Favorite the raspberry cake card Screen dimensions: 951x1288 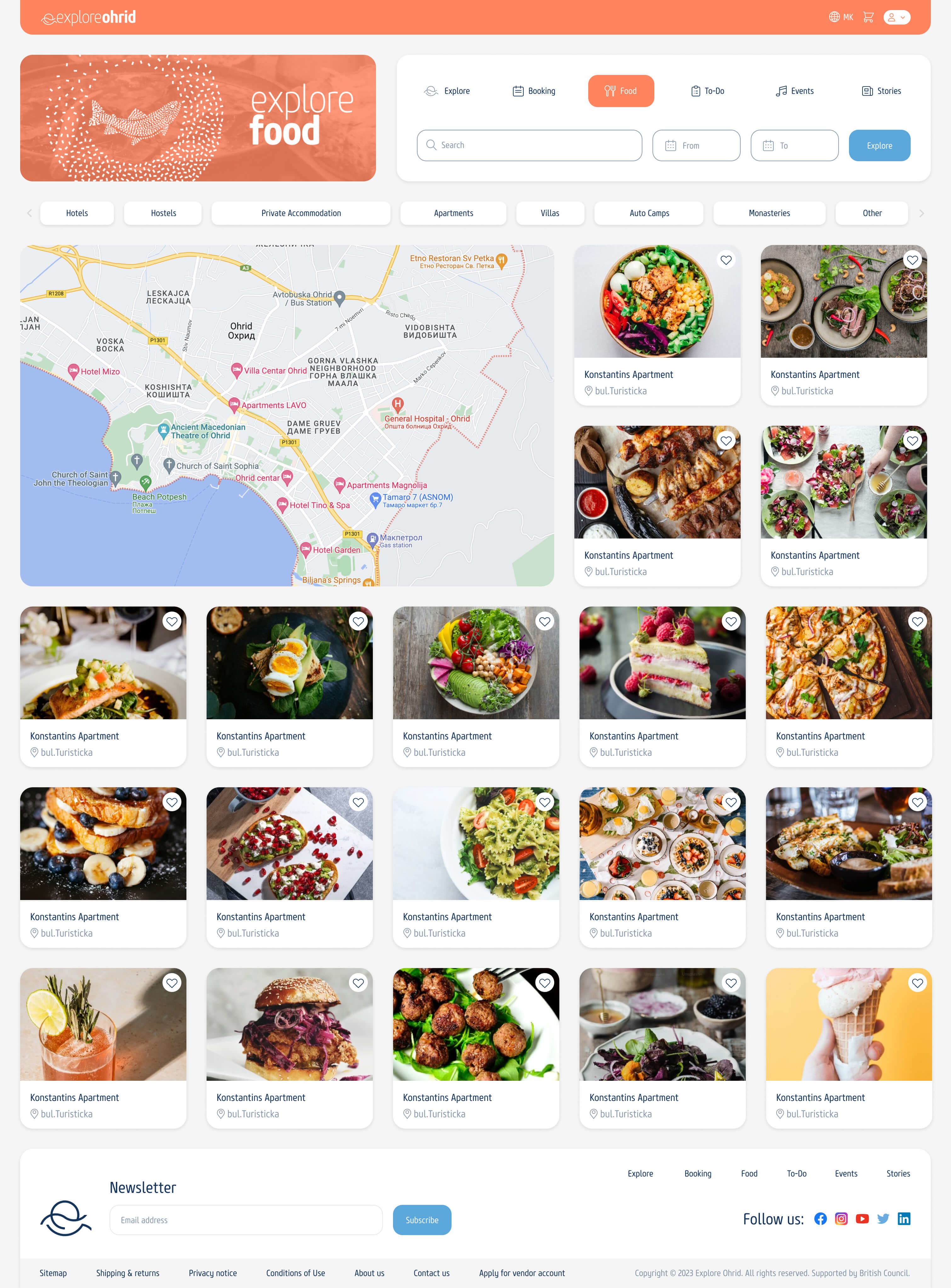point(731,621)
